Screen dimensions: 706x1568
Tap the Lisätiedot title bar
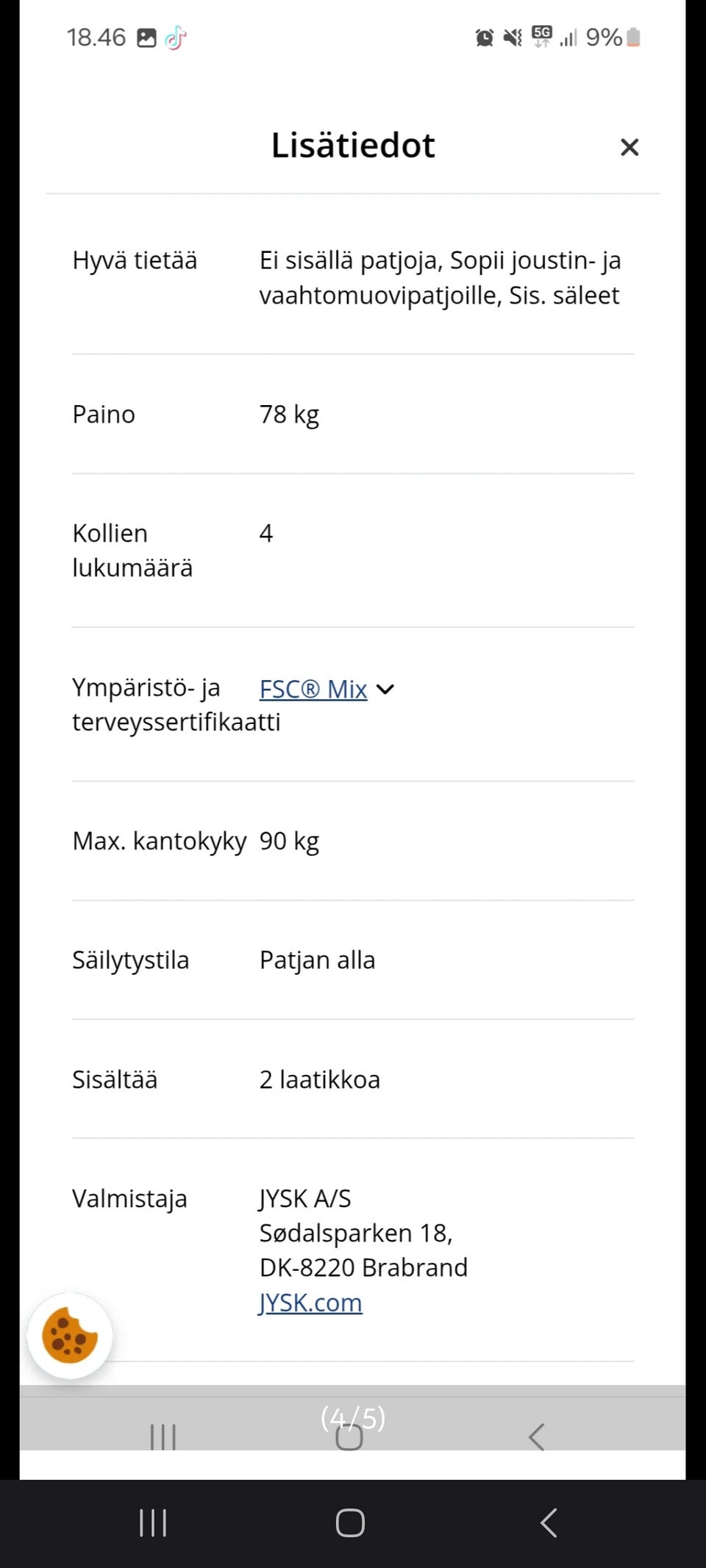[x=352, y=145]
